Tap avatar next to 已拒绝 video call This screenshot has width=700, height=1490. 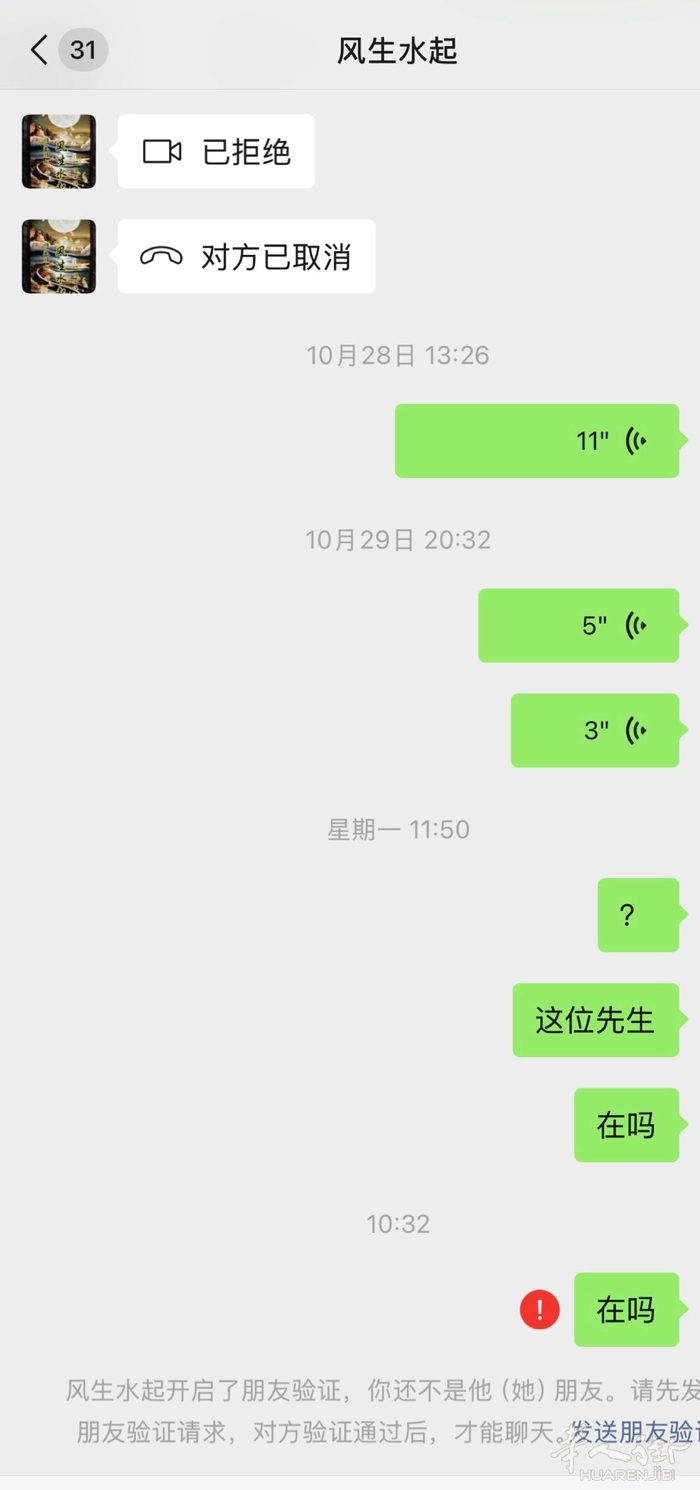coord(59,152)
